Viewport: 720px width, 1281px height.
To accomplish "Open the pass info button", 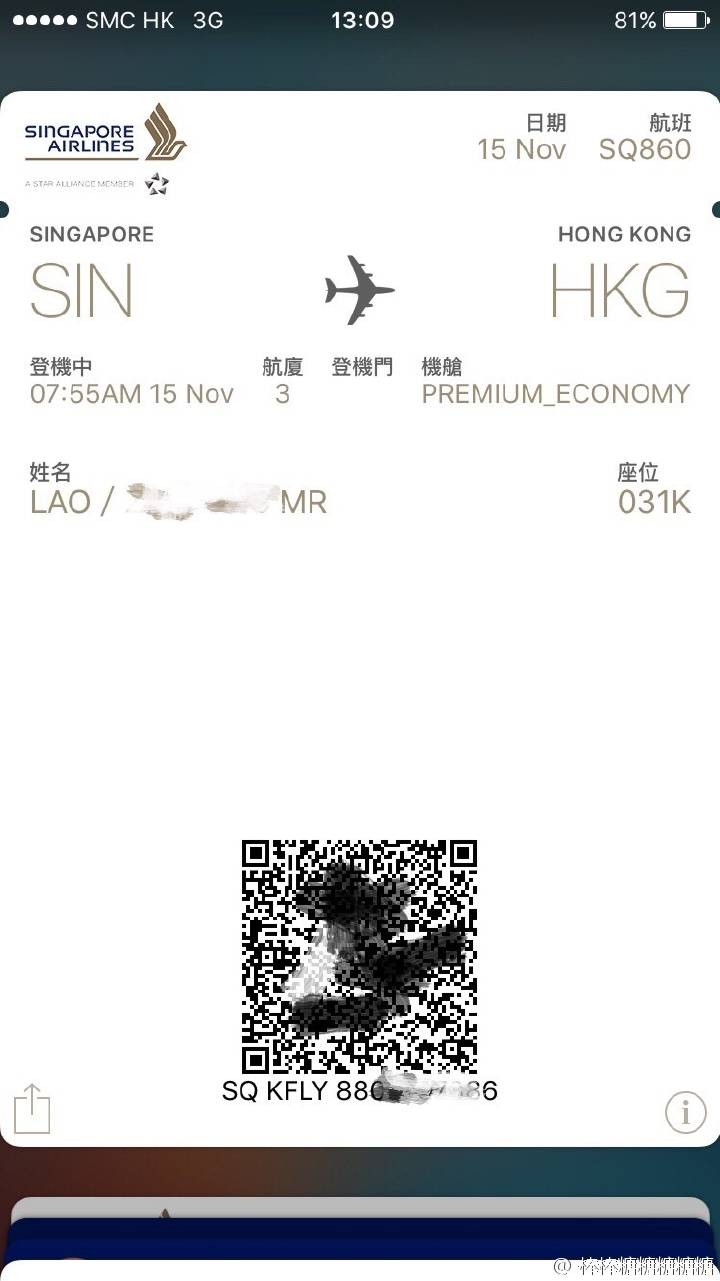I will click(686, 1111).
